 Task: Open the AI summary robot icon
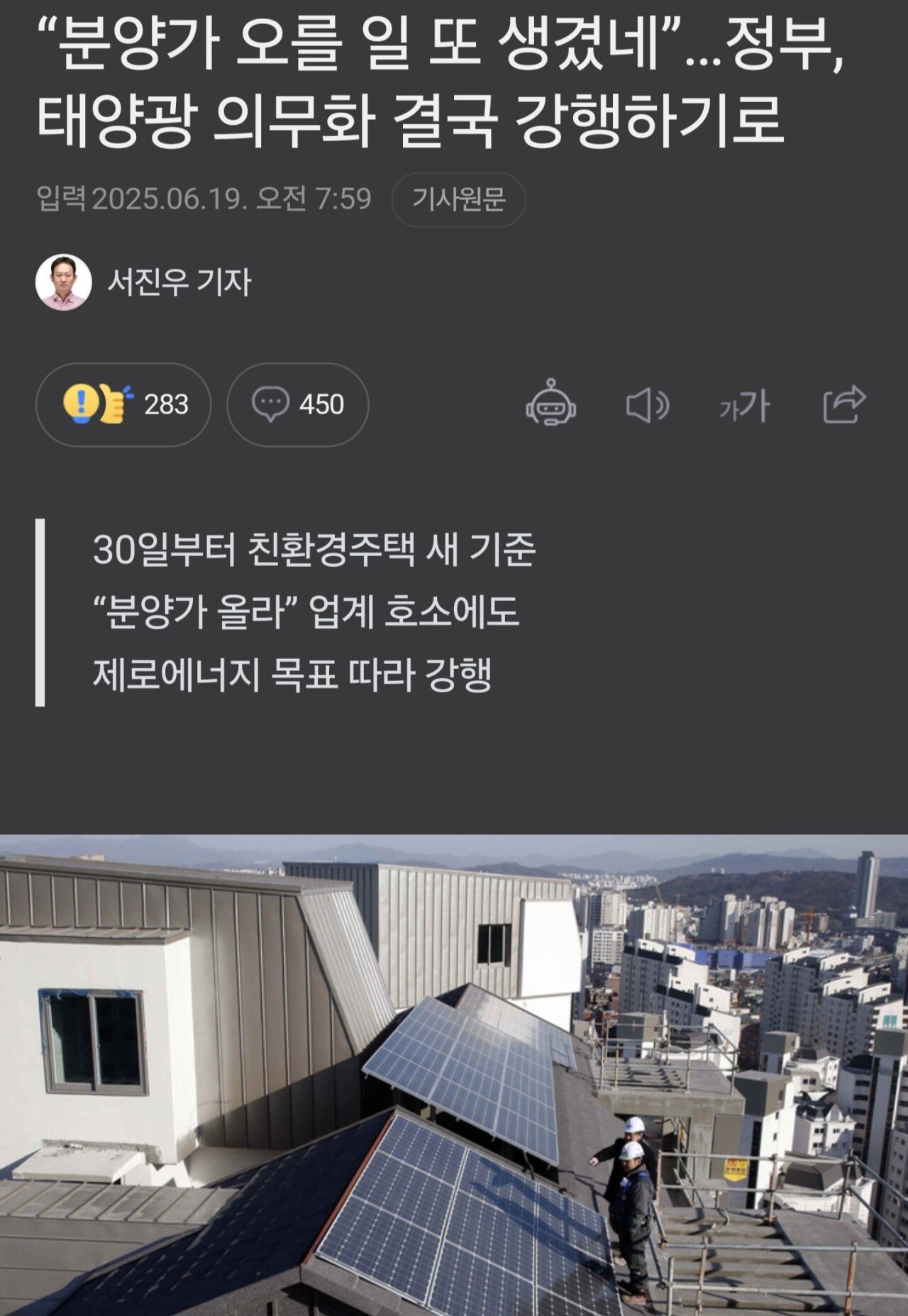pyautogui.click(x=550, y=404)
